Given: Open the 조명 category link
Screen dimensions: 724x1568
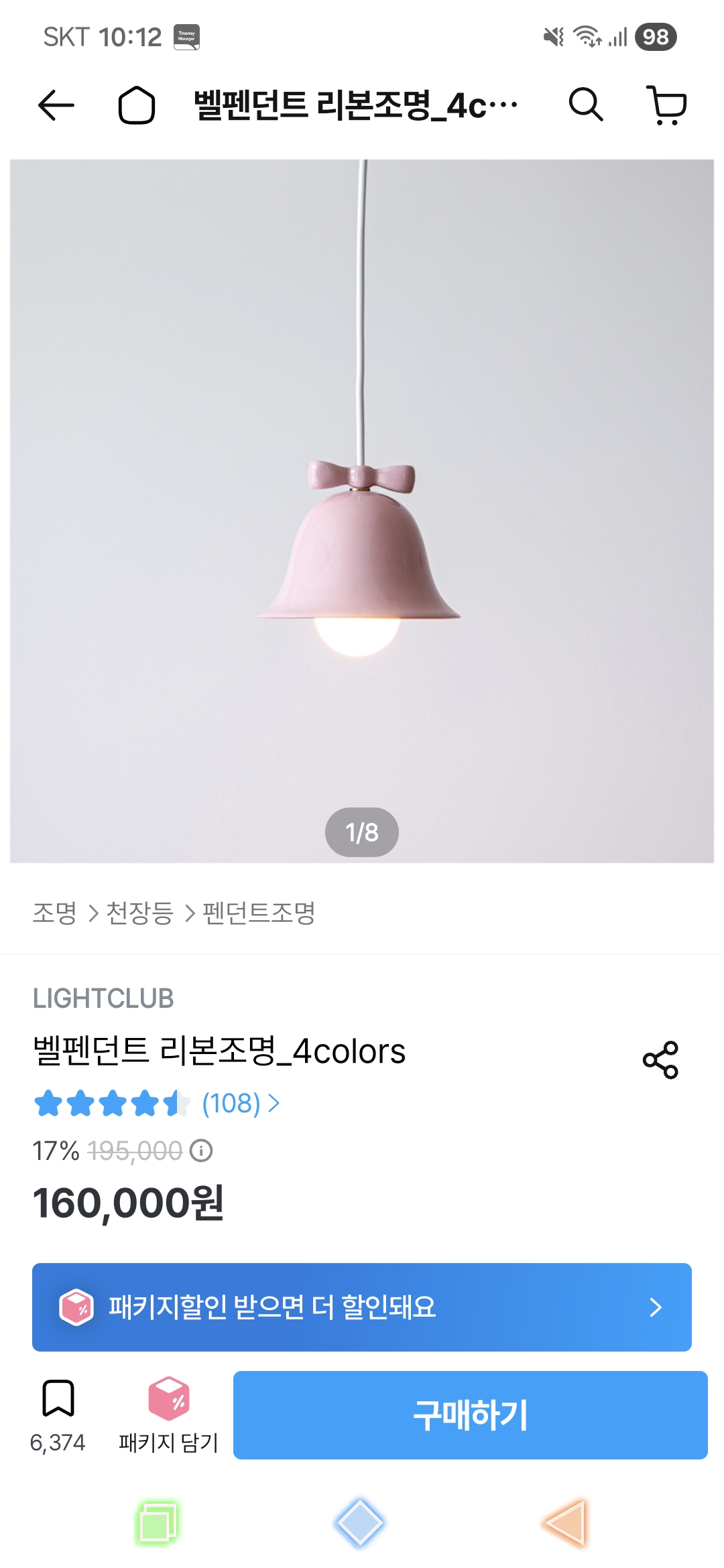Looking at the screenshot, I should pos(55,913).
